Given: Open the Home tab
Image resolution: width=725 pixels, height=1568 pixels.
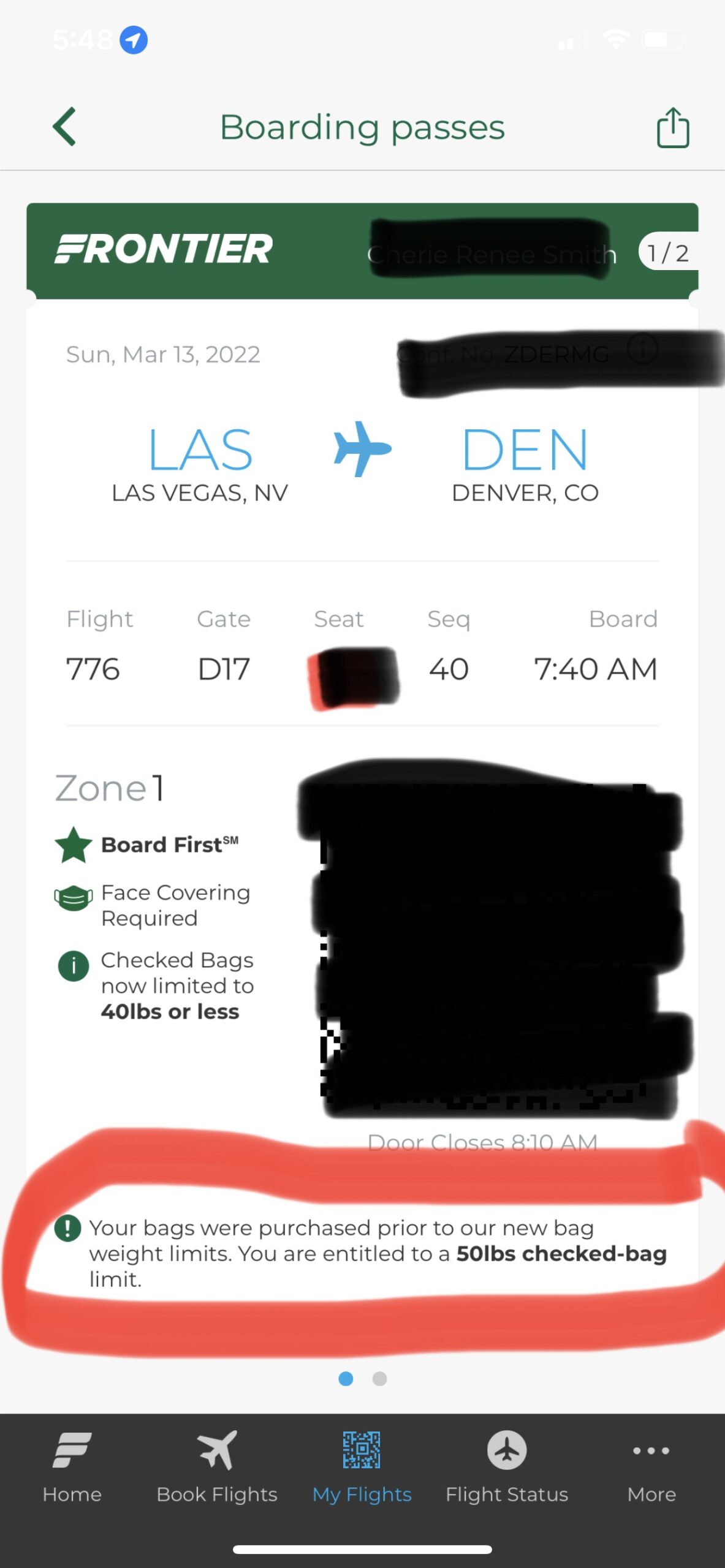Looking at the screenshot, I should 72,1468.
